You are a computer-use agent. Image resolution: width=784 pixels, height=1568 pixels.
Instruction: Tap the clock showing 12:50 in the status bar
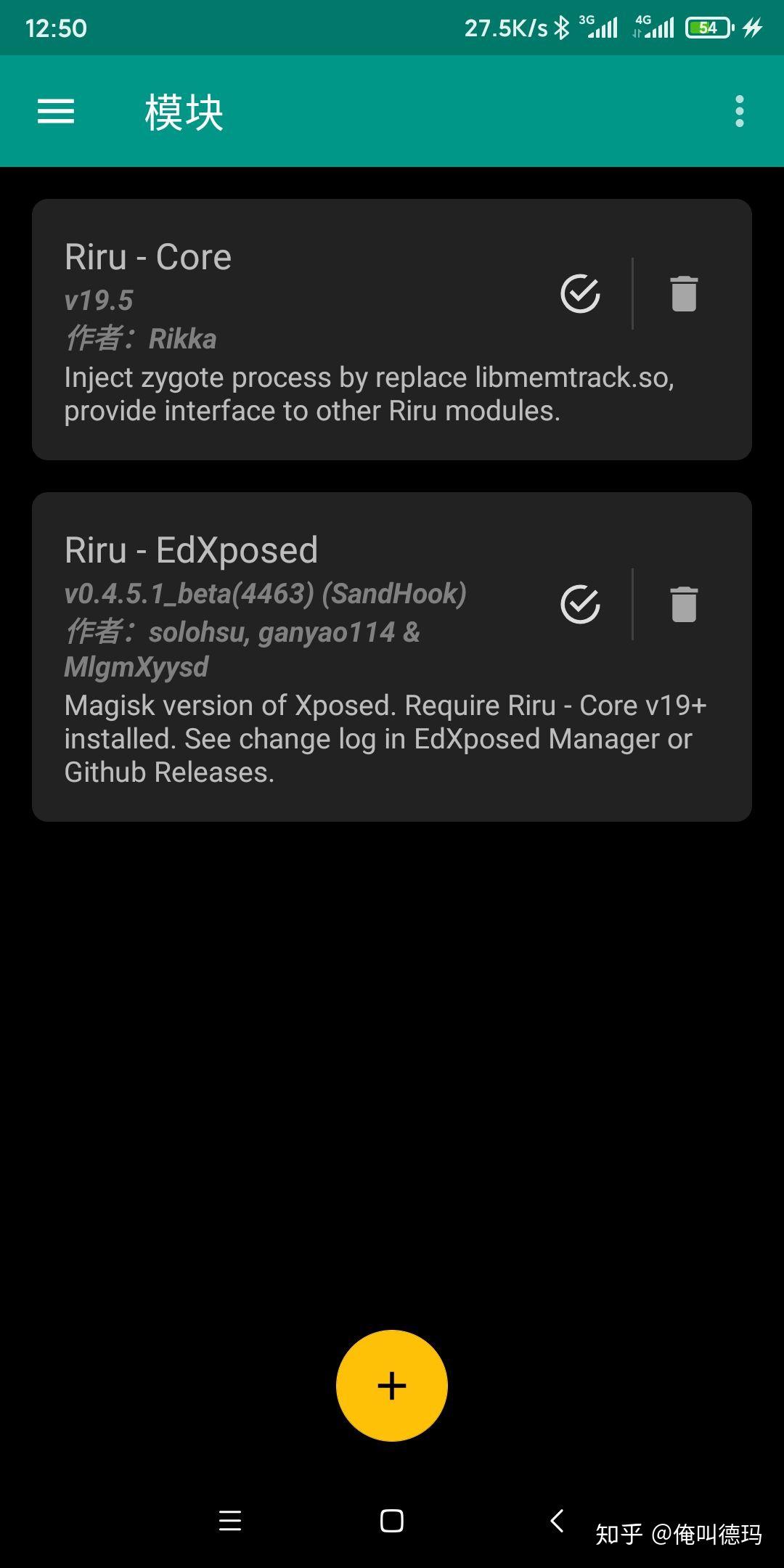(54, 28)
